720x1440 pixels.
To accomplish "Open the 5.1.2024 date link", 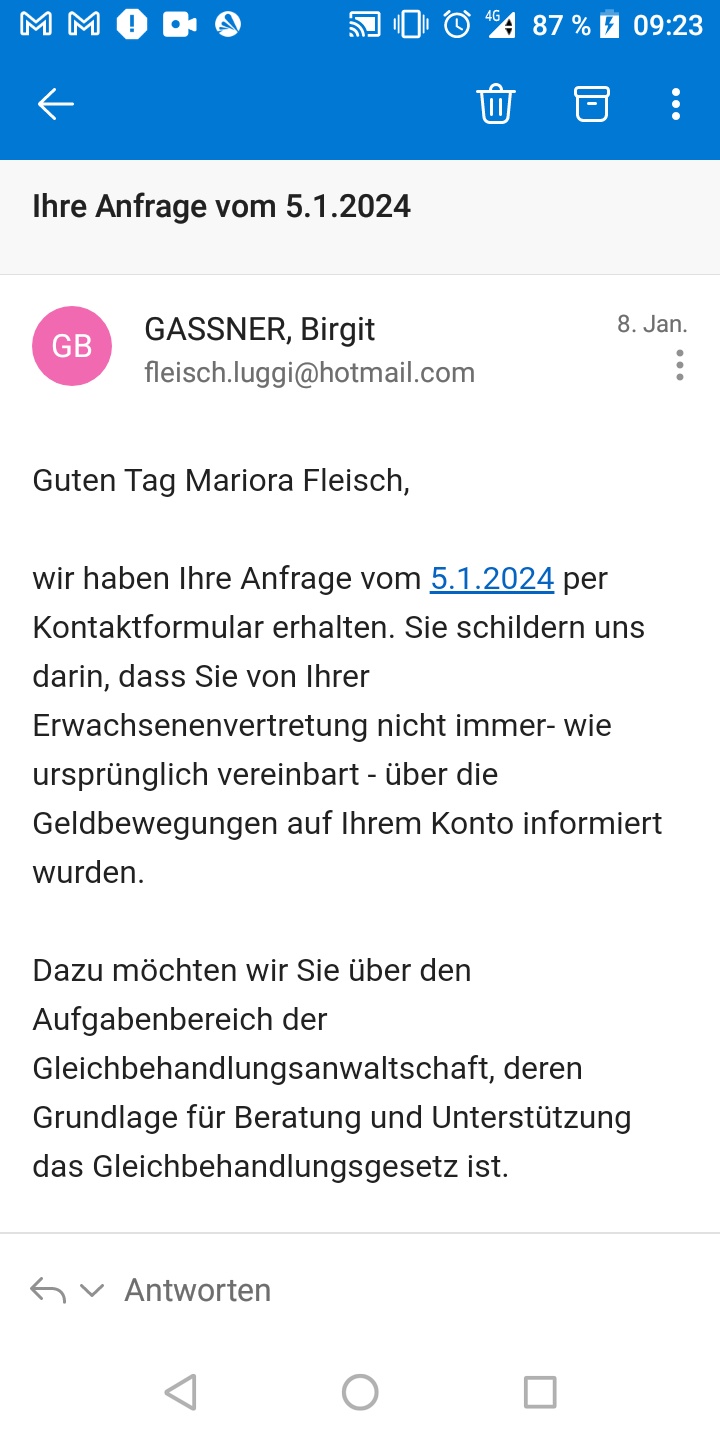I will coord(492,578).
